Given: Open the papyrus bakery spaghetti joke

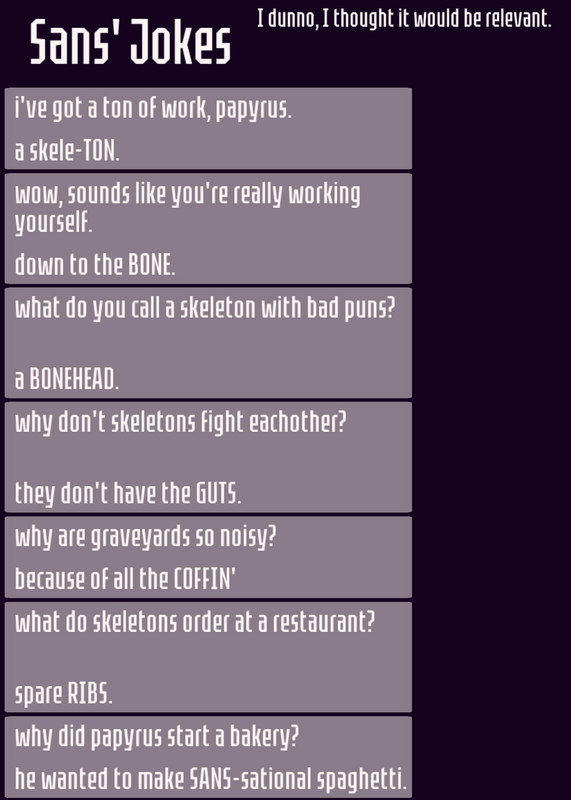Looking at the screenshot, I should pyautogui.click(x=208, y=757).
